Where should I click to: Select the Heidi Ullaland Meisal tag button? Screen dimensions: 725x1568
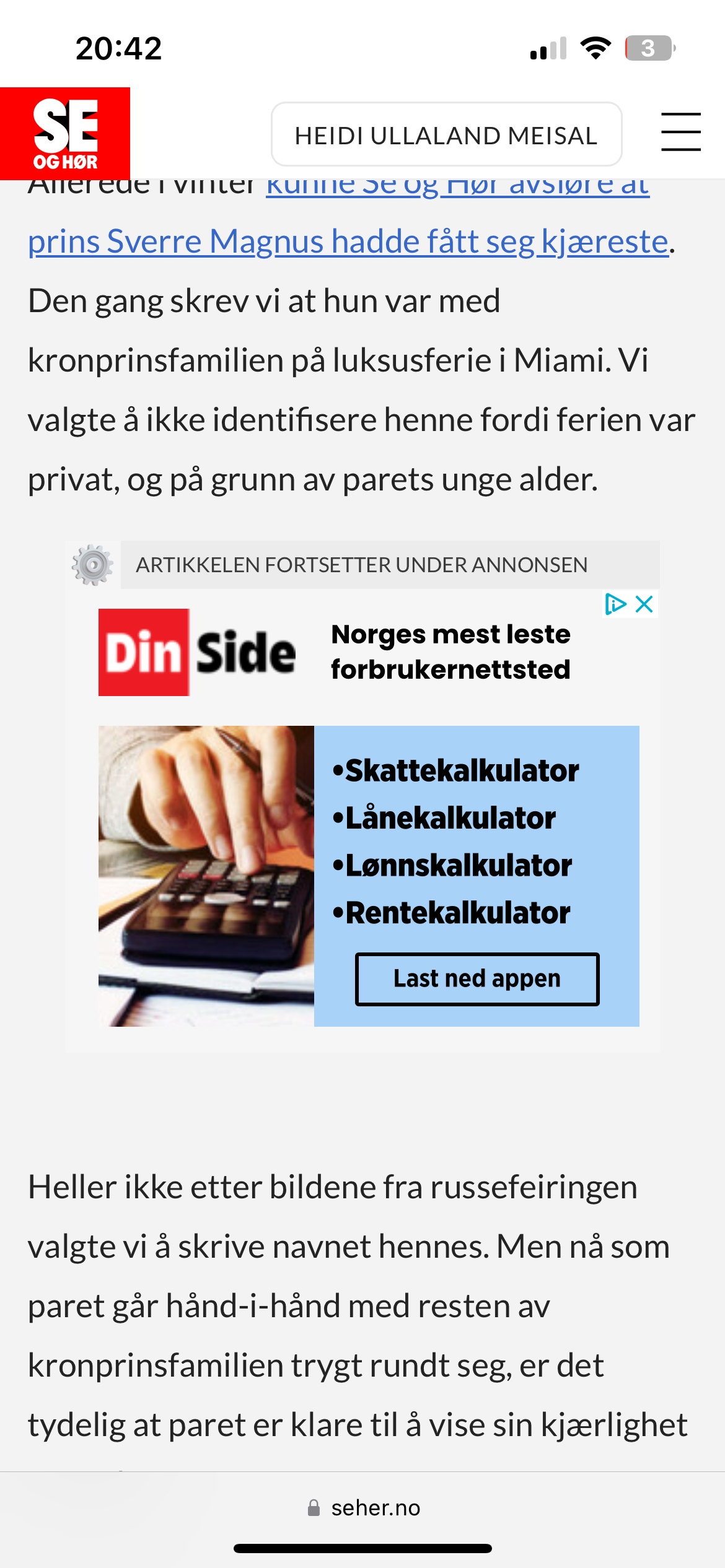click(446, 134)
